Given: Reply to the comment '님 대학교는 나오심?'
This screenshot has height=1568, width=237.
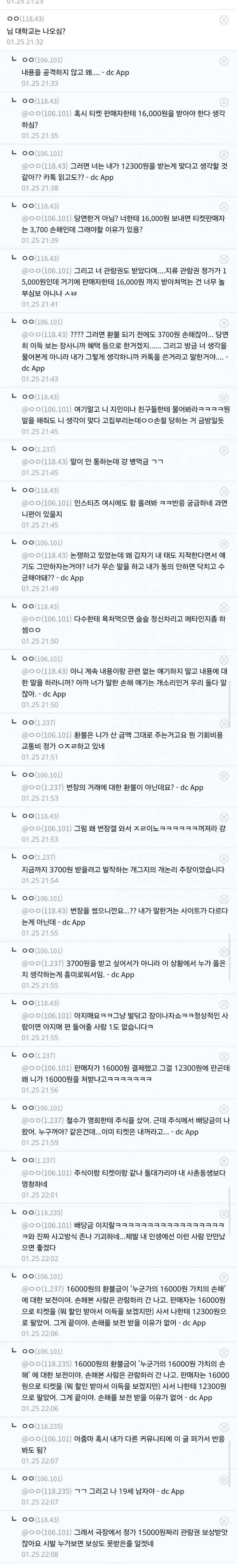Looking at the screenshot, I should coord(37,31).
